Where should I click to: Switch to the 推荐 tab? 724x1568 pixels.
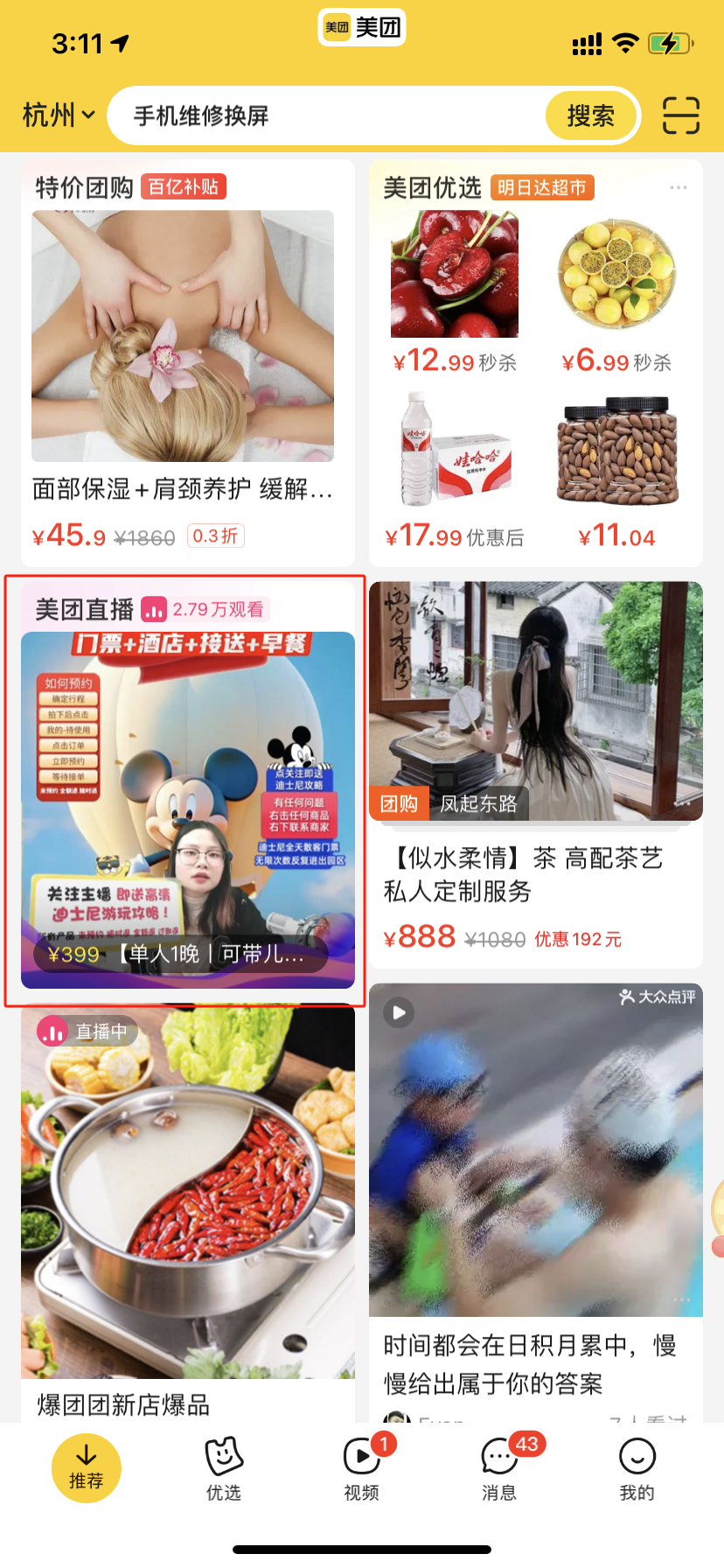86,1468
